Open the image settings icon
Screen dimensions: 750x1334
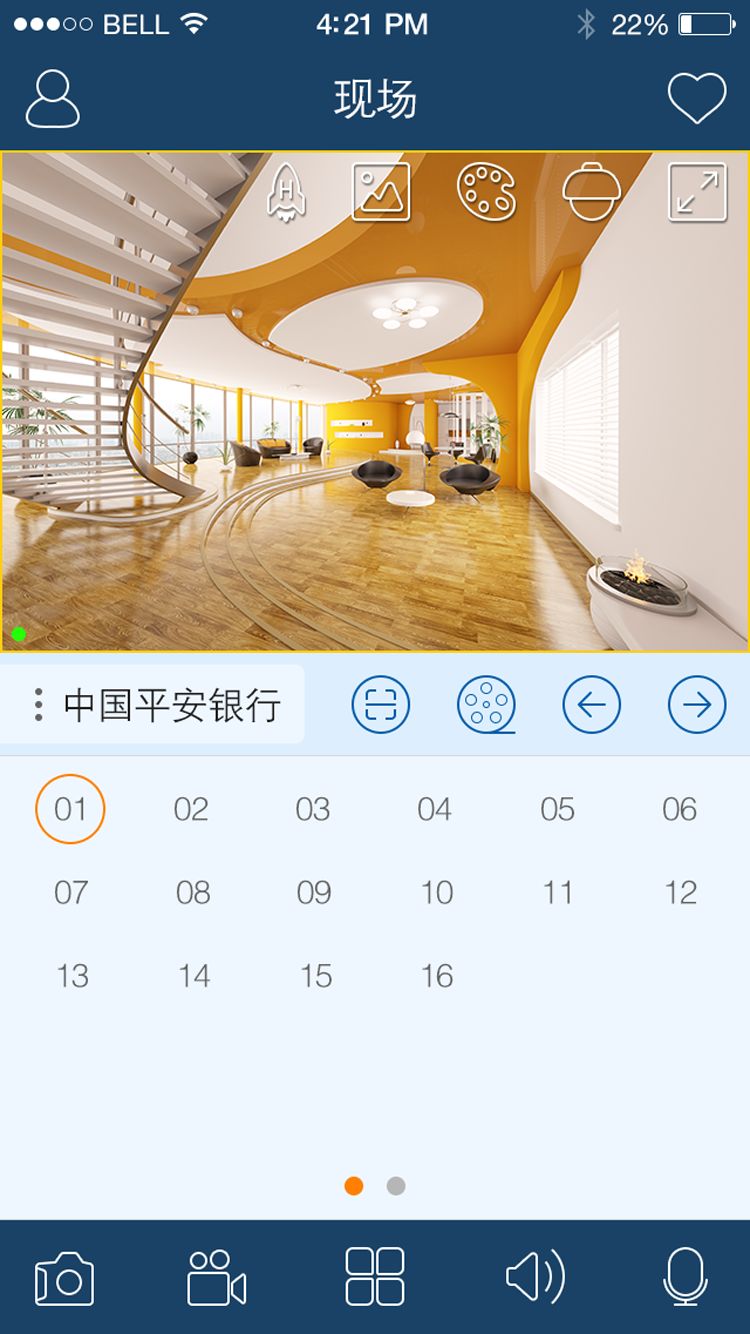(x=381, y=192)
